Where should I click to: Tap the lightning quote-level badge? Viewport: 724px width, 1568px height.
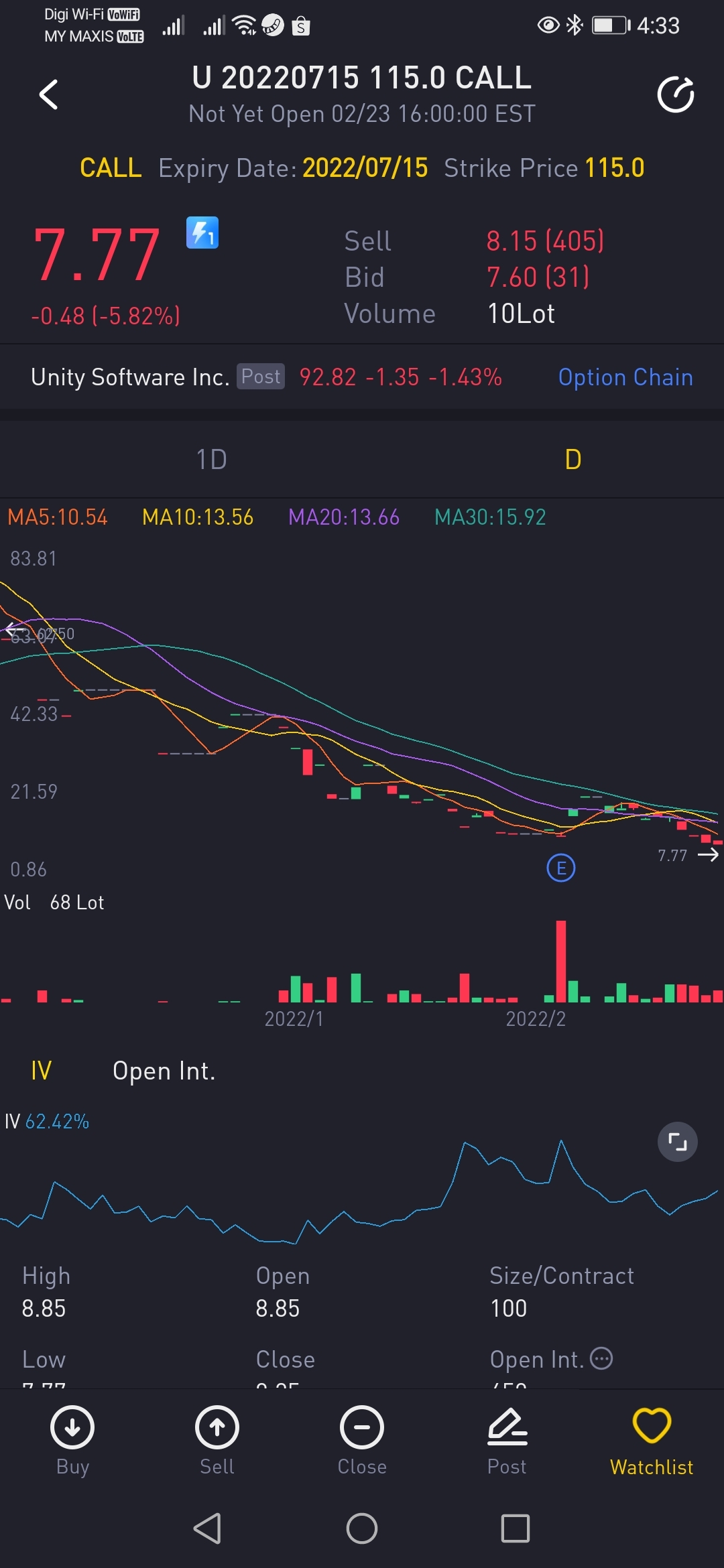pyautogui.click(x=202, y=233)
